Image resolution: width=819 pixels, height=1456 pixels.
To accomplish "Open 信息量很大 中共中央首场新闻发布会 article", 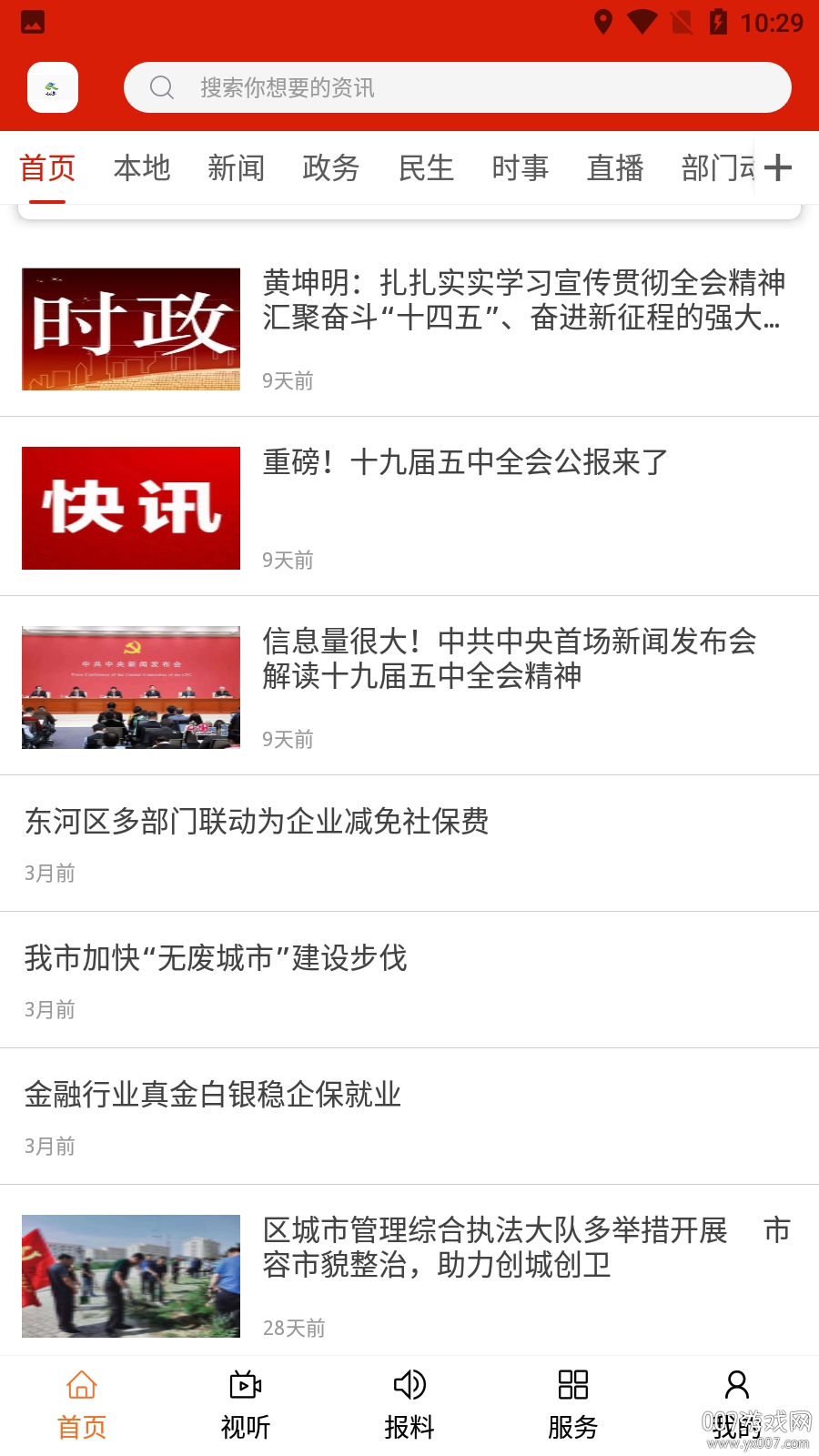I will (x=510, y=659).
